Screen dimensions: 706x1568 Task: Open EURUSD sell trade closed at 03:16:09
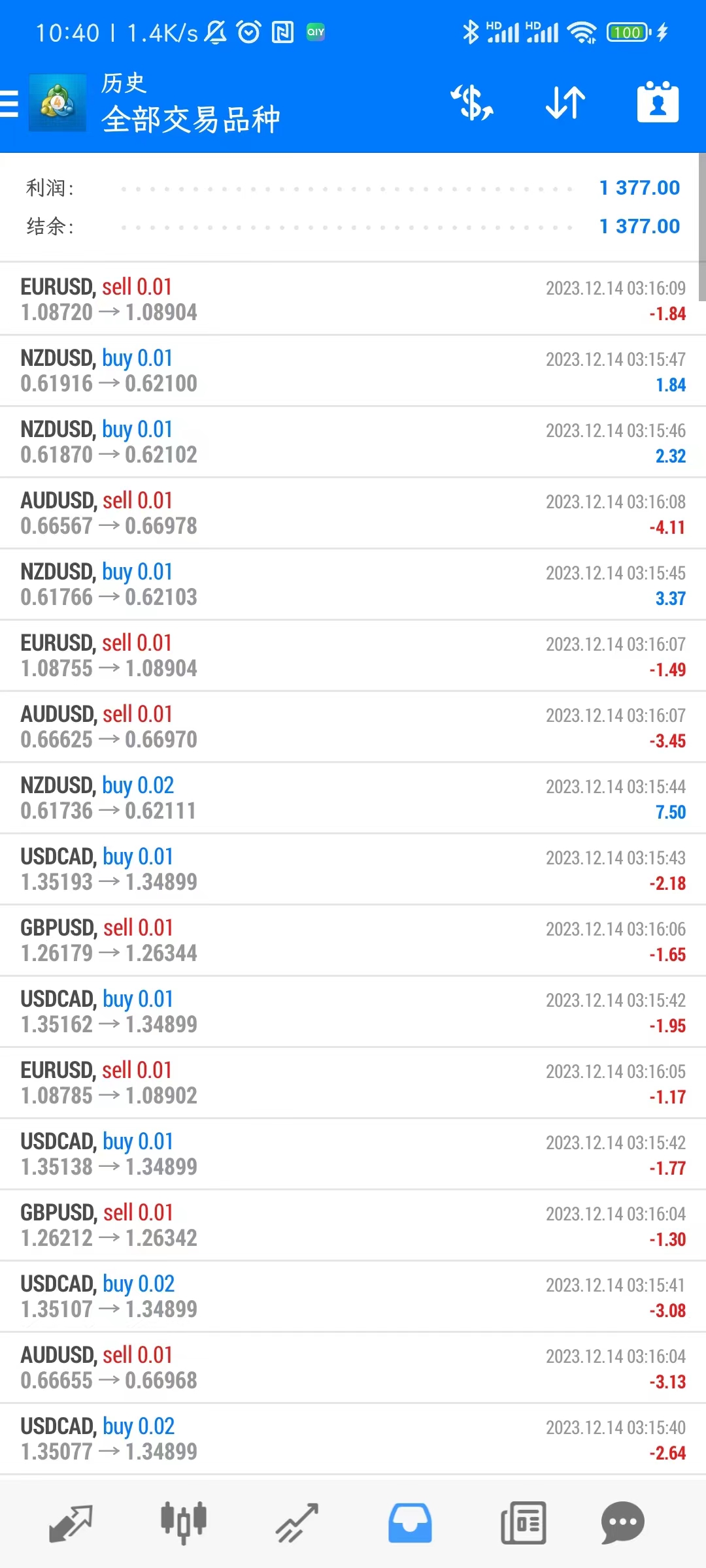[x=353, y=299]
